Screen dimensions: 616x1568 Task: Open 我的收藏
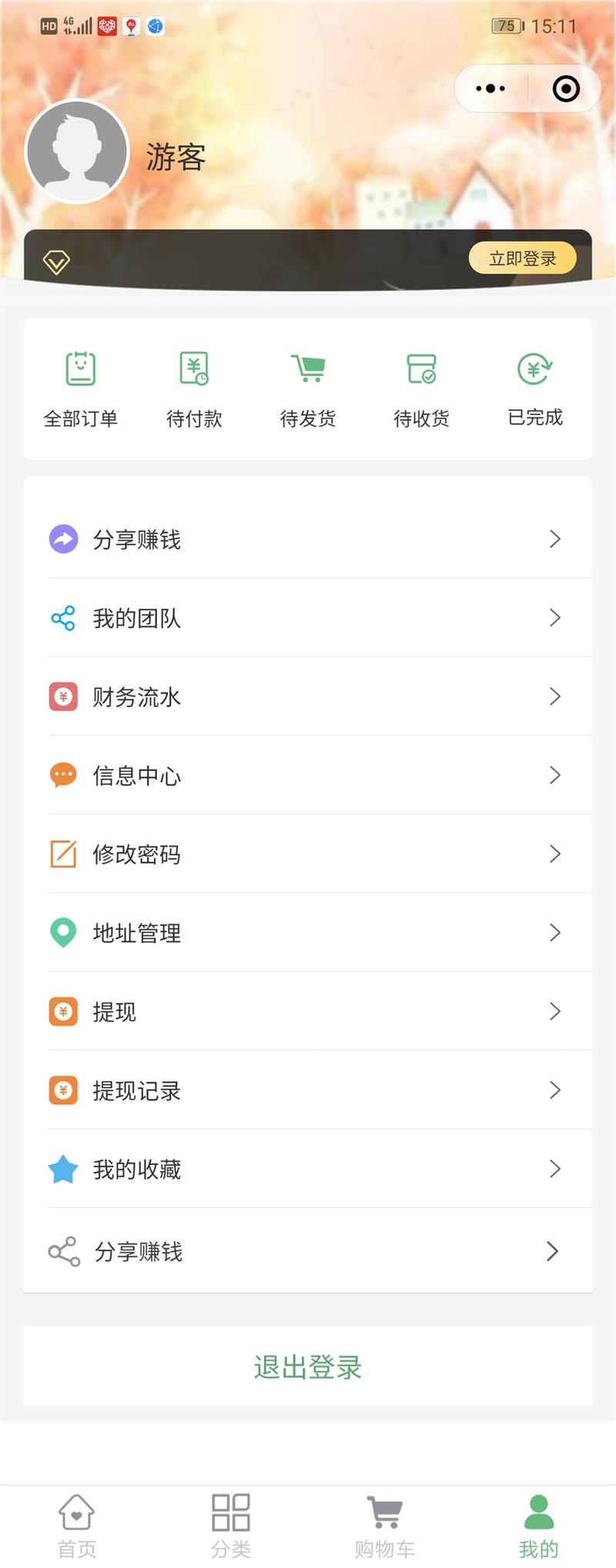308,1169
